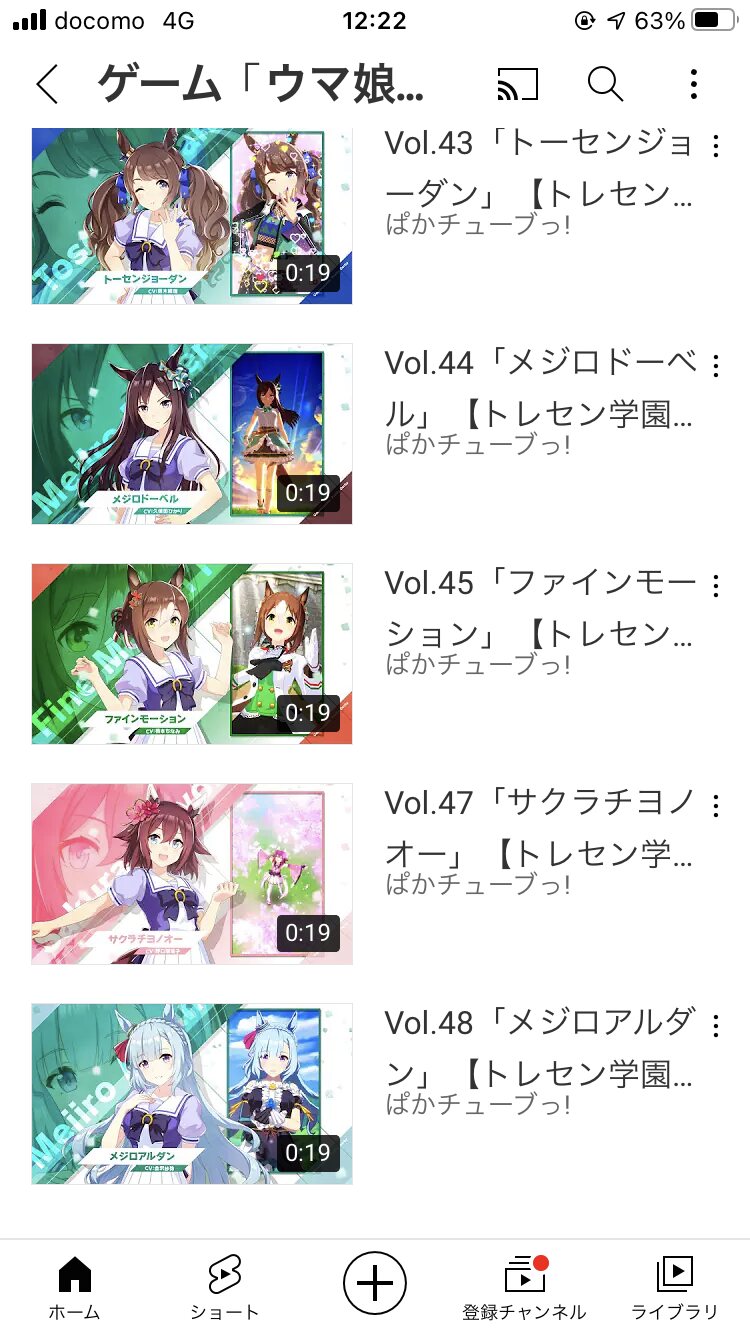Tap the plus create button
750x1334 pixels.
point(374,1282)
